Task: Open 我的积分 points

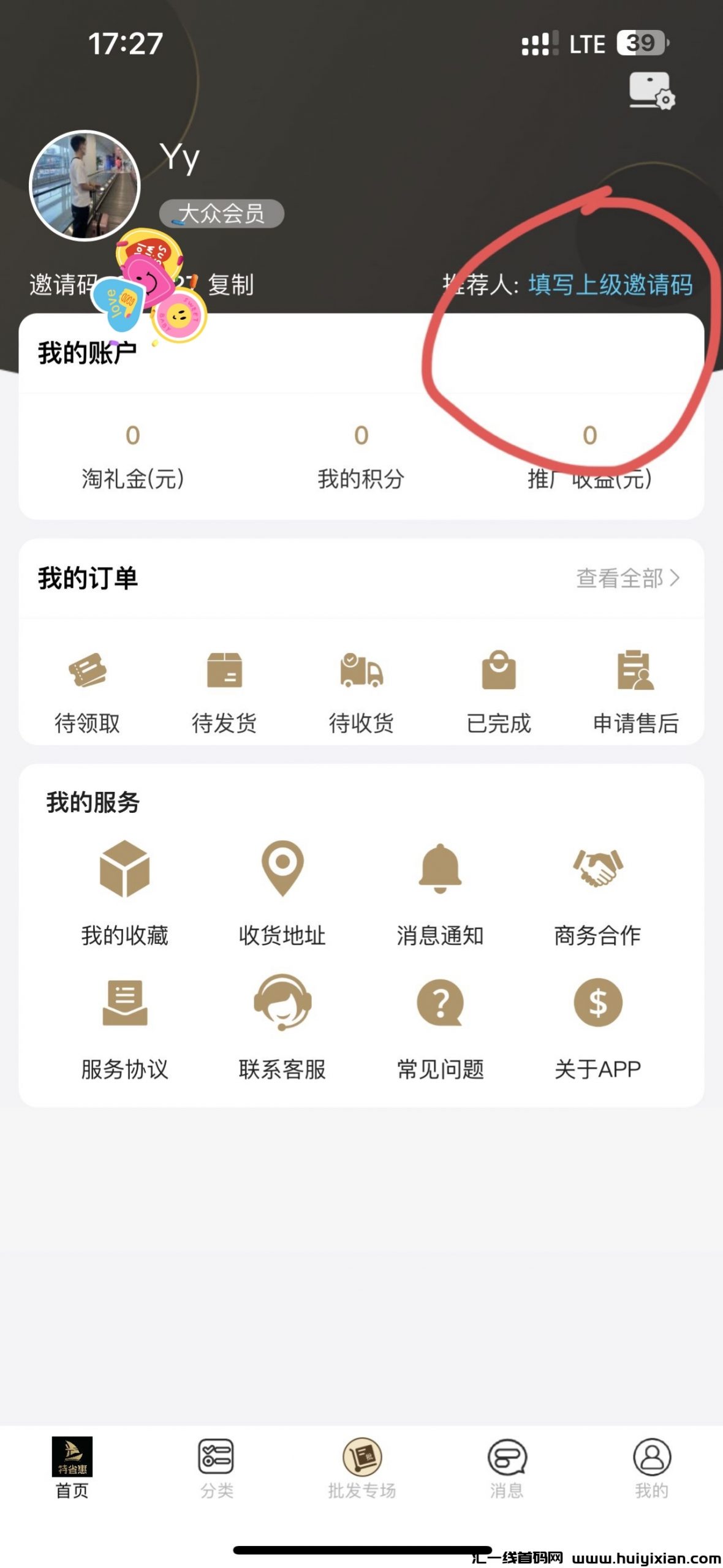Action: [361, 456]
